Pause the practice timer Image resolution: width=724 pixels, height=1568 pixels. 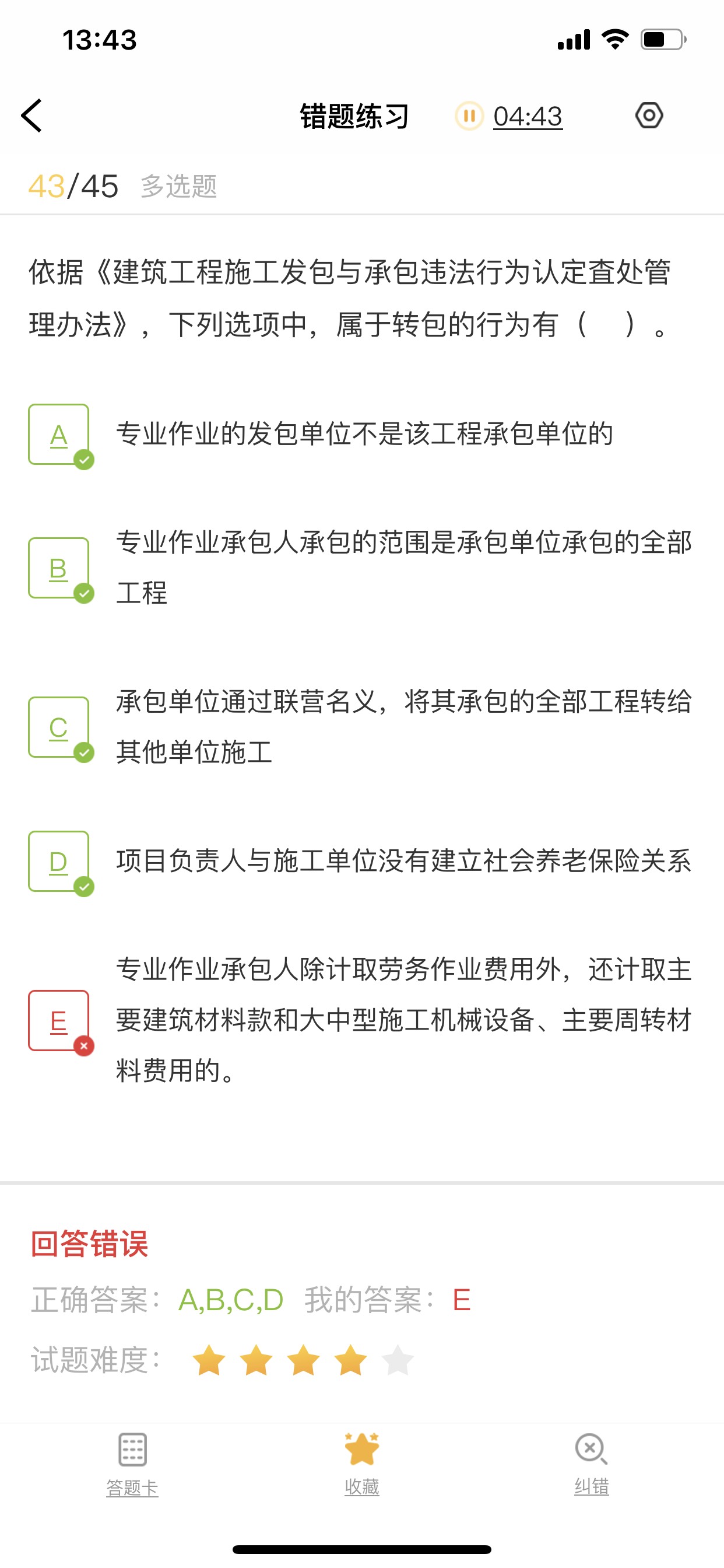tap(469, 116)
